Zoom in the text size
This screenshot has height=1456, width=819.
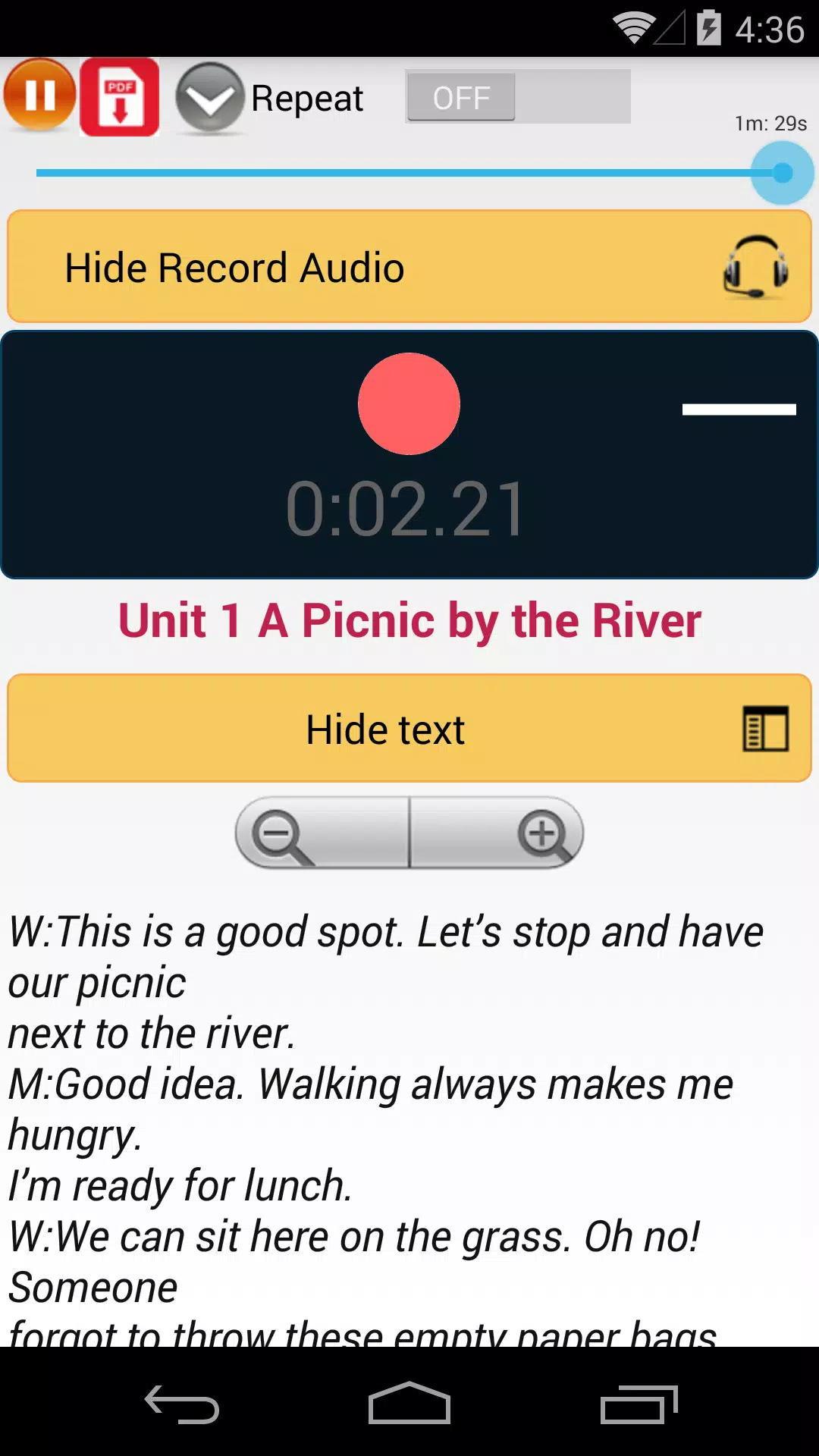click(497, 833)
